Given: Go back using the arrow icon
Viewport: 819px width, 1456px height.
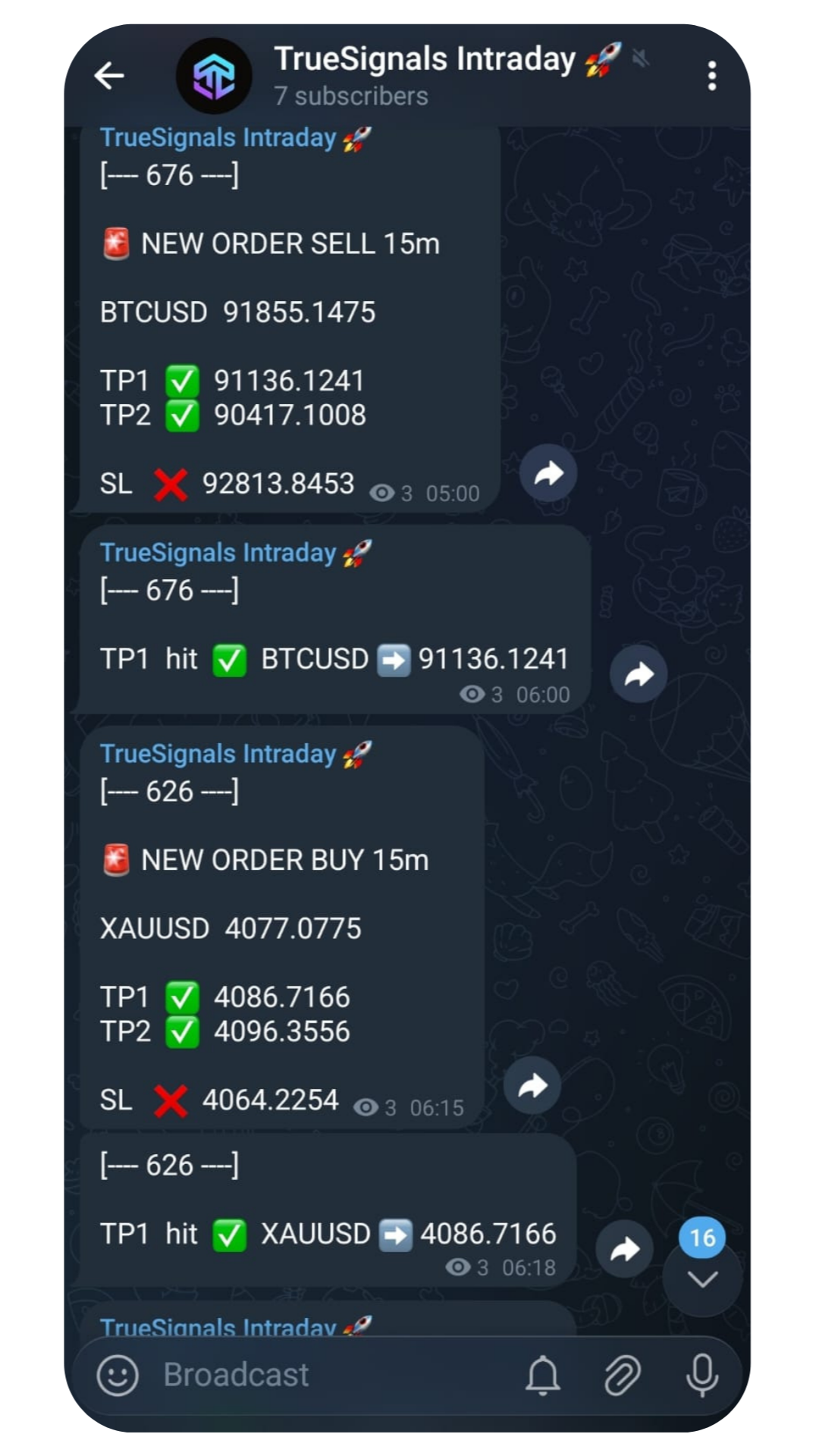Looking at the screenshot, I should coord(109,76).
